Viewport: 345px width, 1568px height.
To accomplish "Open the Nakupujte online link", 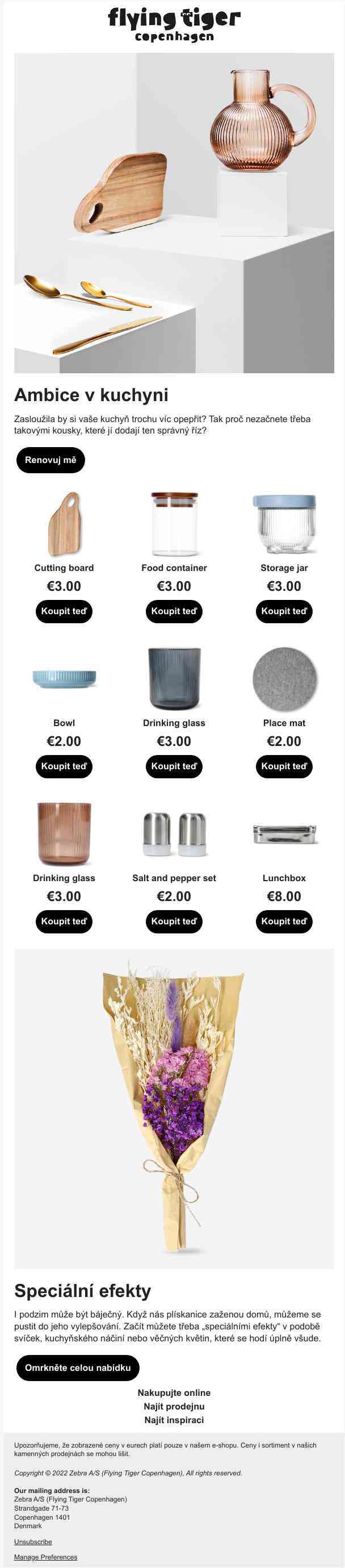I will tap(174, 1392).
